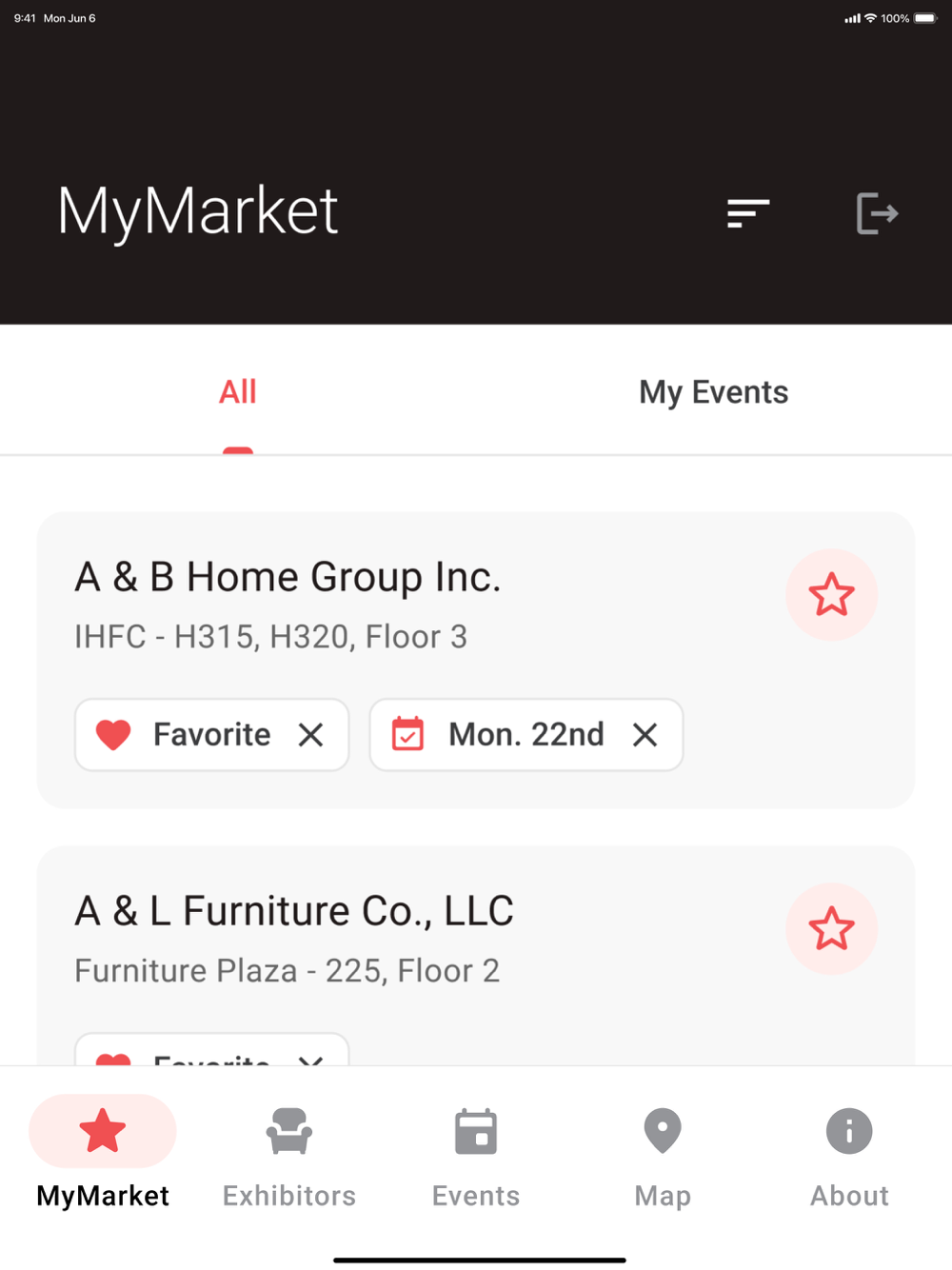Open the About tab
The width and height of the screenshot is (952, 1270).
[849, 1158]
